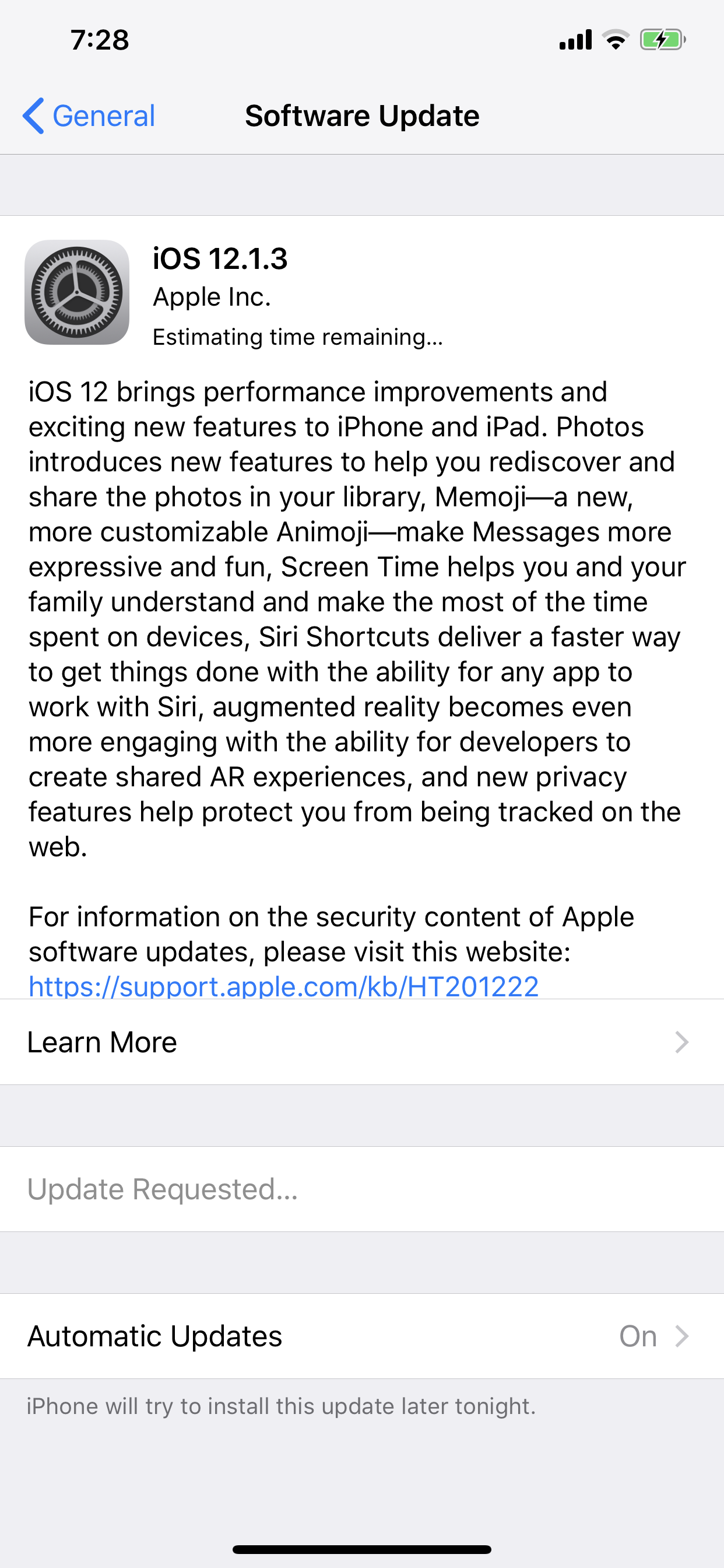
Task: Open Automatic Updates settings
Action: coord(362,1336)
